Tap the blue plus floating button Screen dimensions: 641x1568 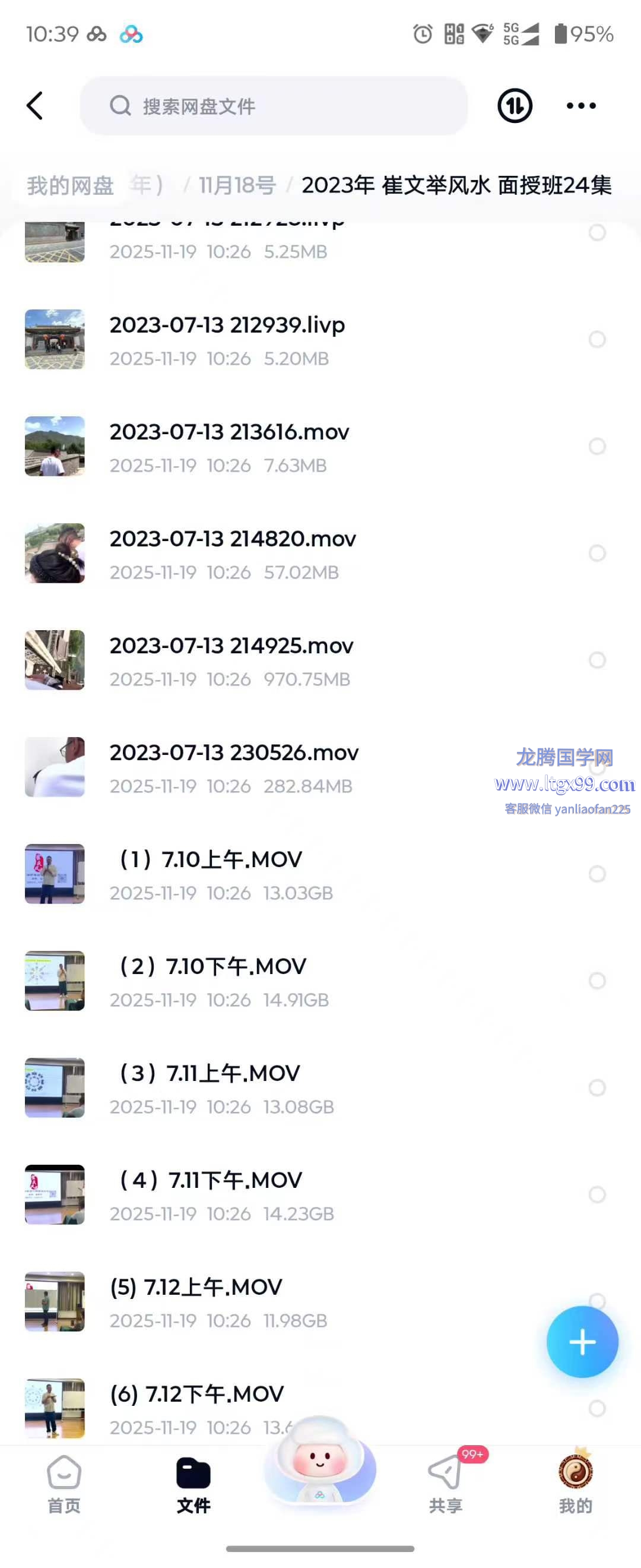coord(582,1342)
